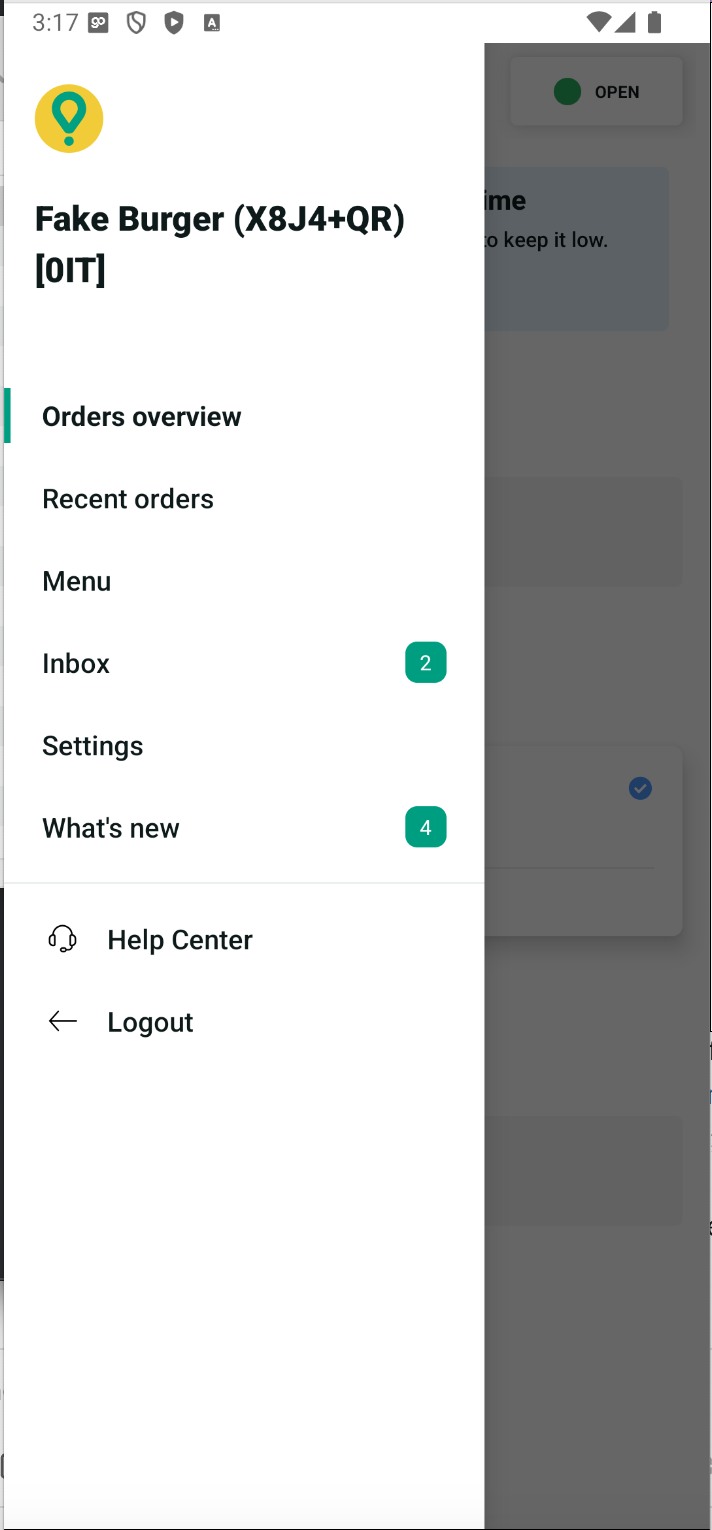Tap the OPEN status button

[597, 92]
